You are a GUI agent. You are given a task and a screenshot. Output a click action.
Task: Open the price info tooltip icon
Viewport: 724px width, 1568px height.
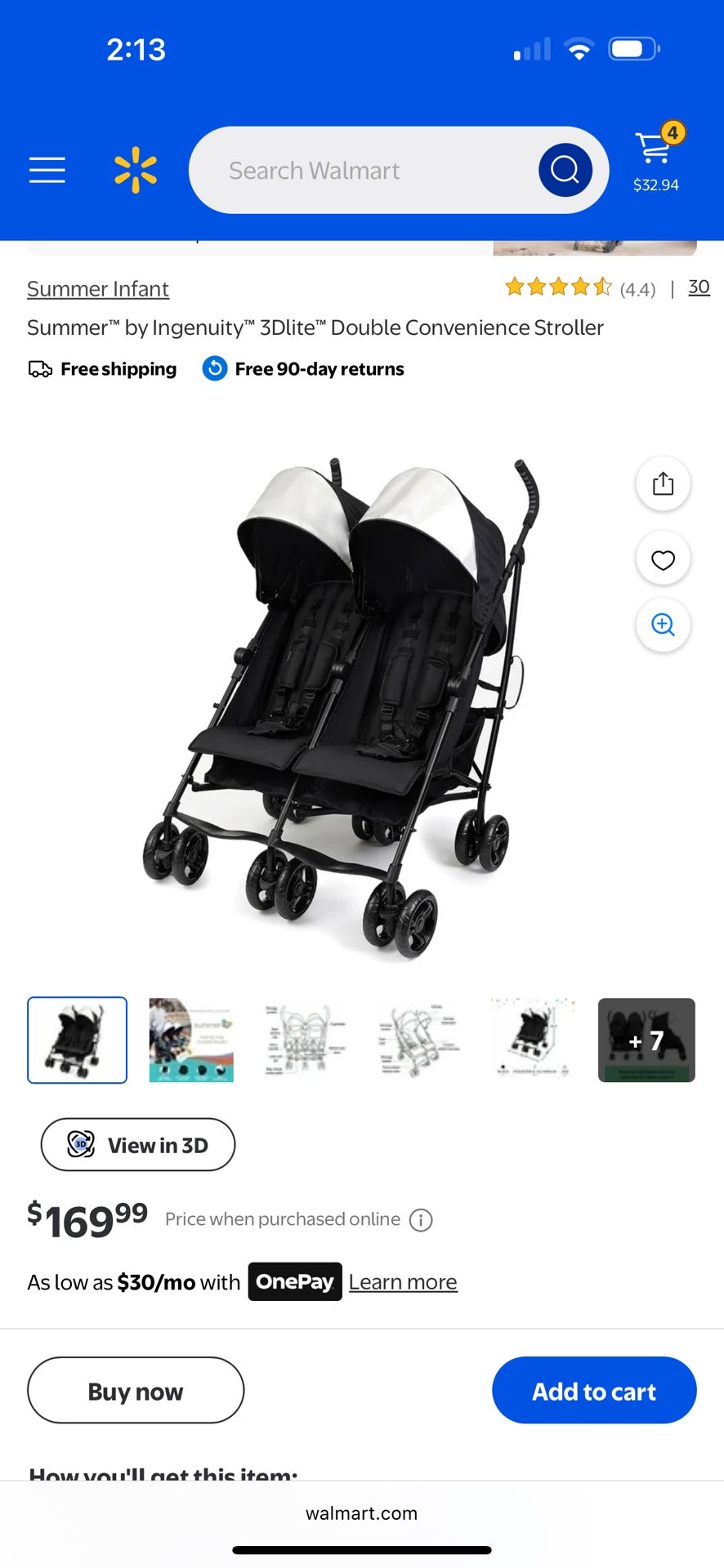[x=421, y=1220]
